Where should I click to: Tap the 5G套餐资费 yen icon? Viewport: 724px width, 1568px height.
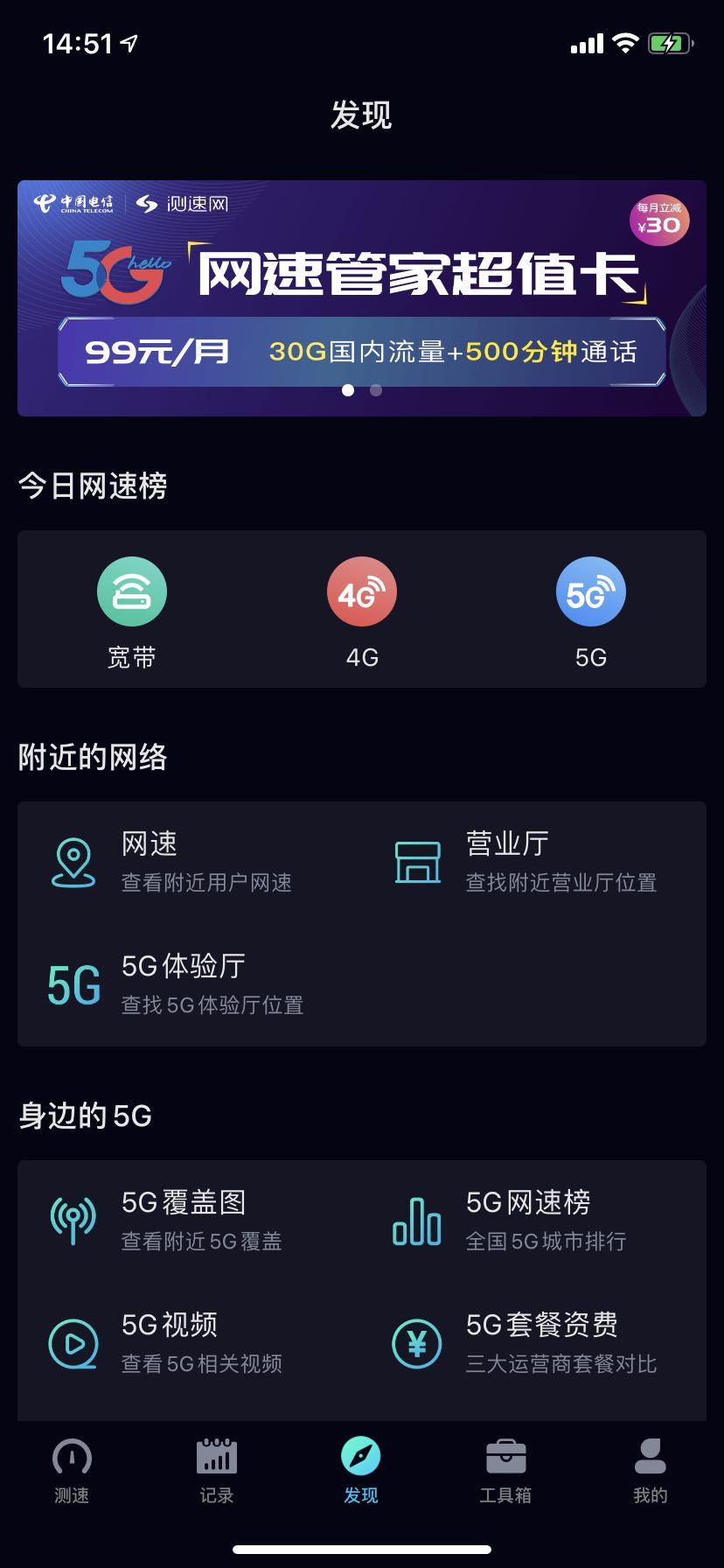[x=418, y=1343]
